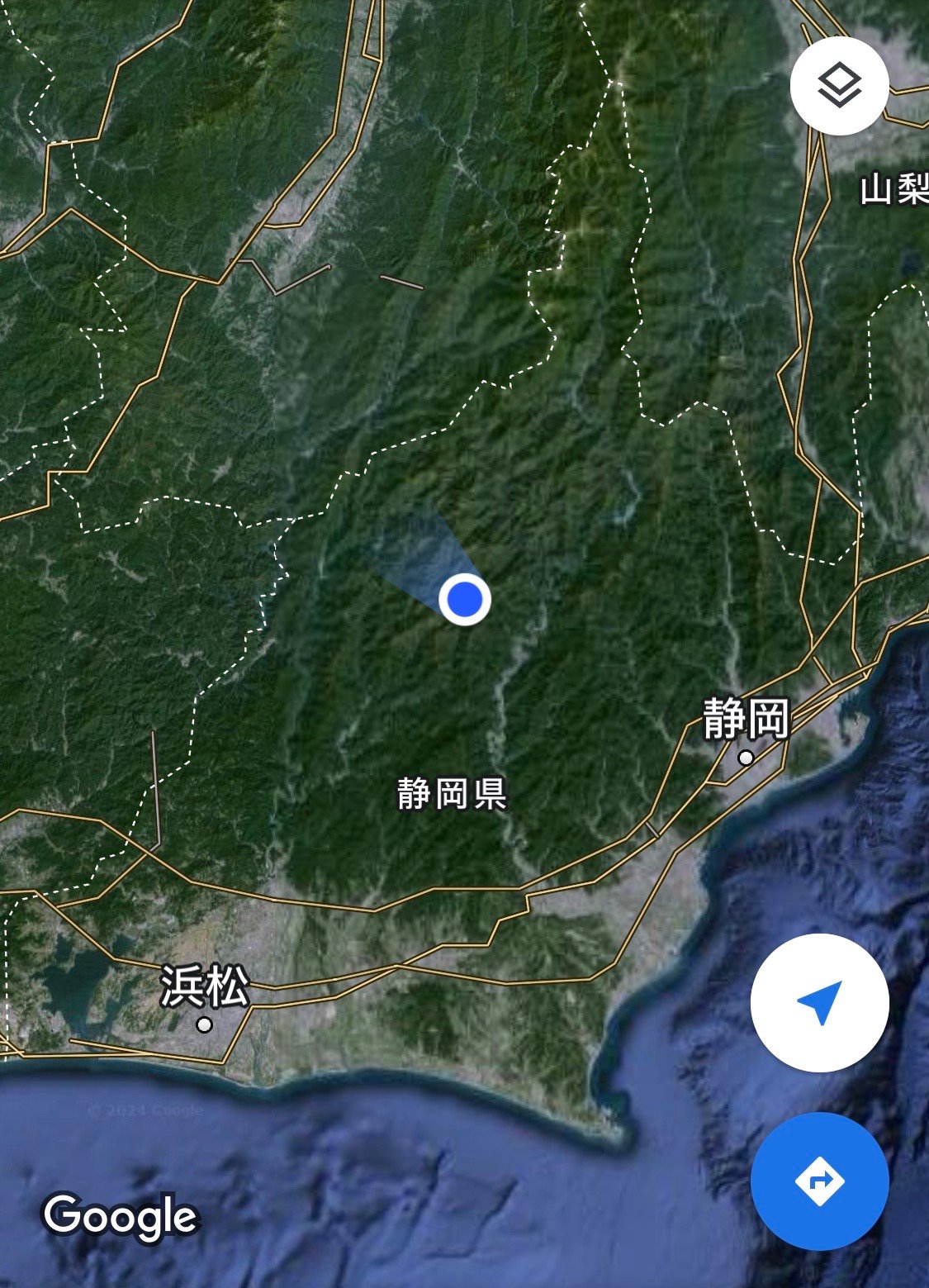The height and width of the screenshot is (1288, 929).
Task: Open the map layers selector
Action: [839, 86]
